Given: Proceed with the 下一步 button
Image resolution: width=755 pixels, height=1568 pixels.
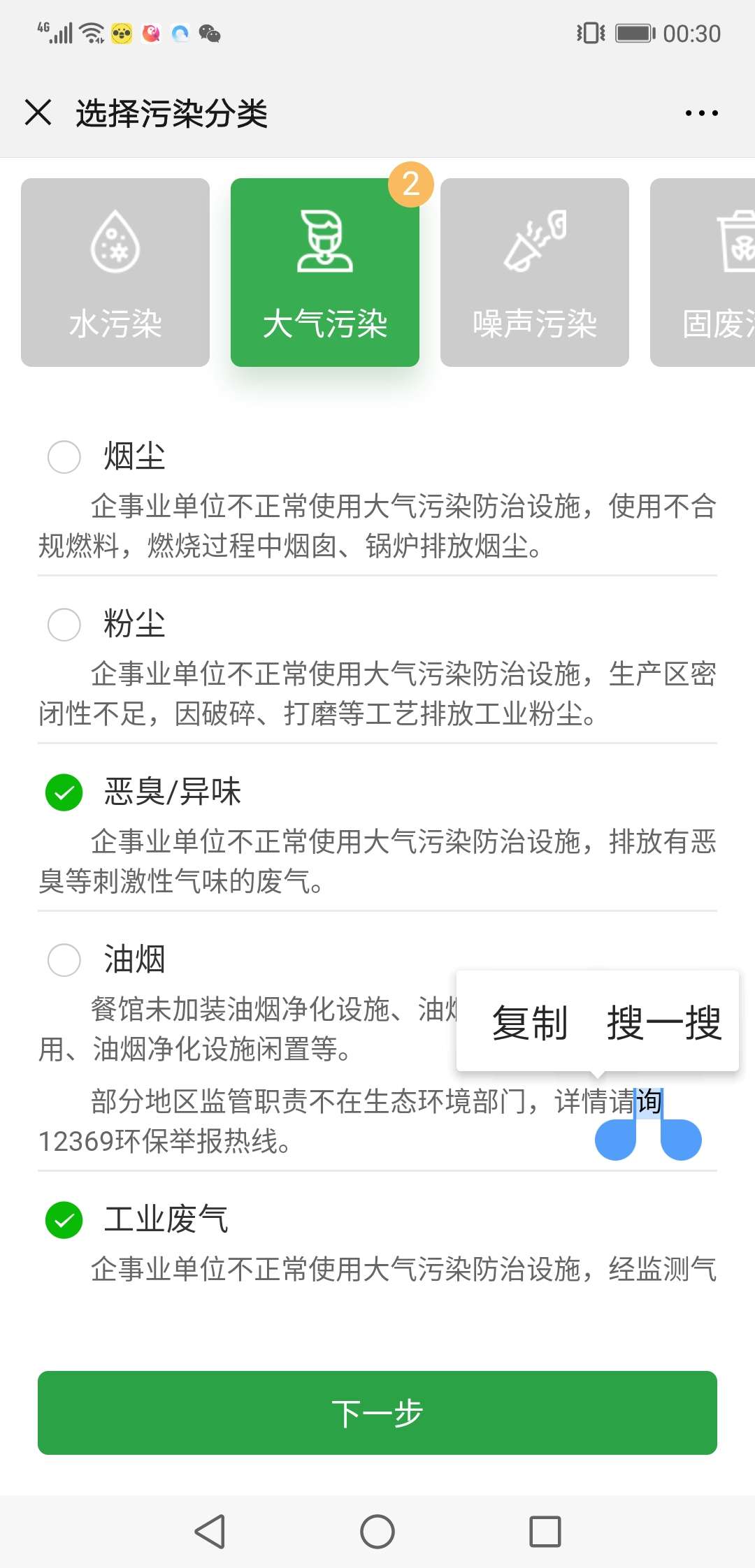Looking at the screenshot, I should 377,1413.
